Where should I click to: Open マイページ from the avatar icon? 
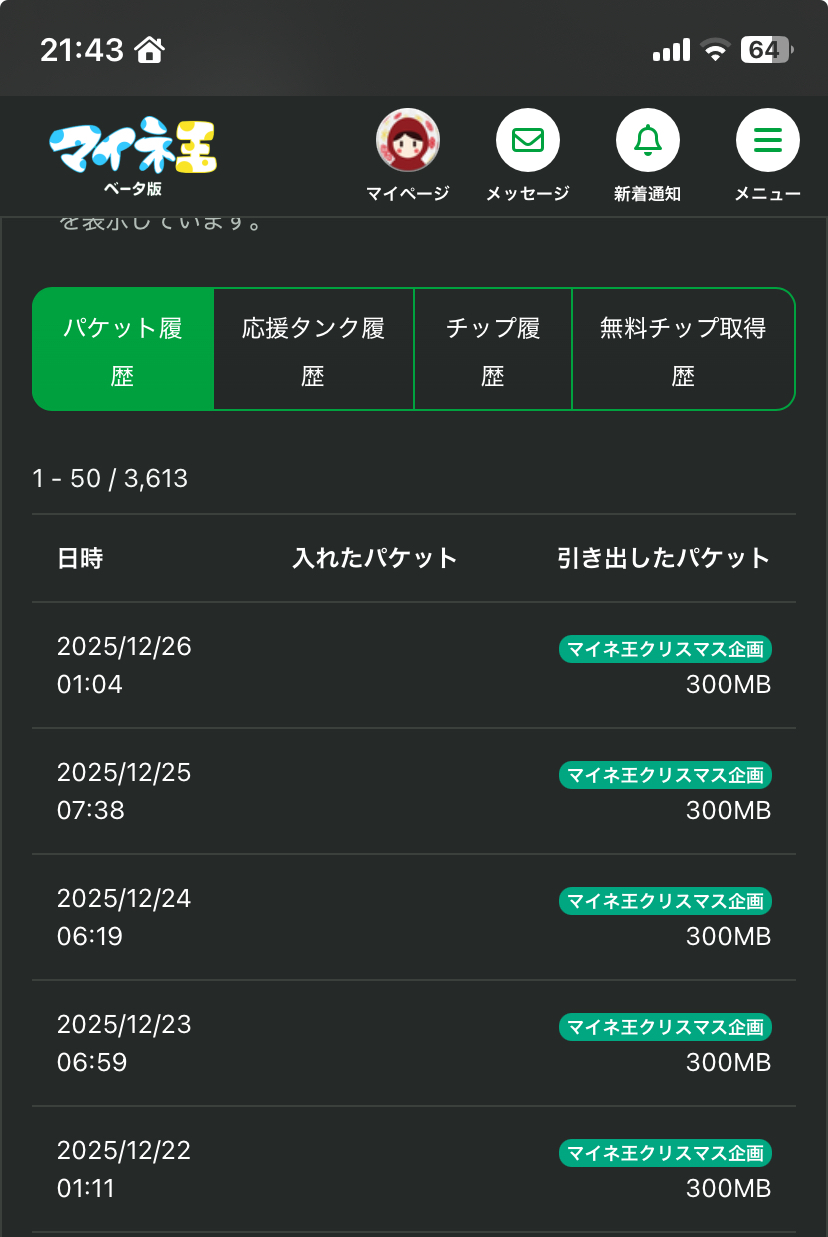click(407, 141)
